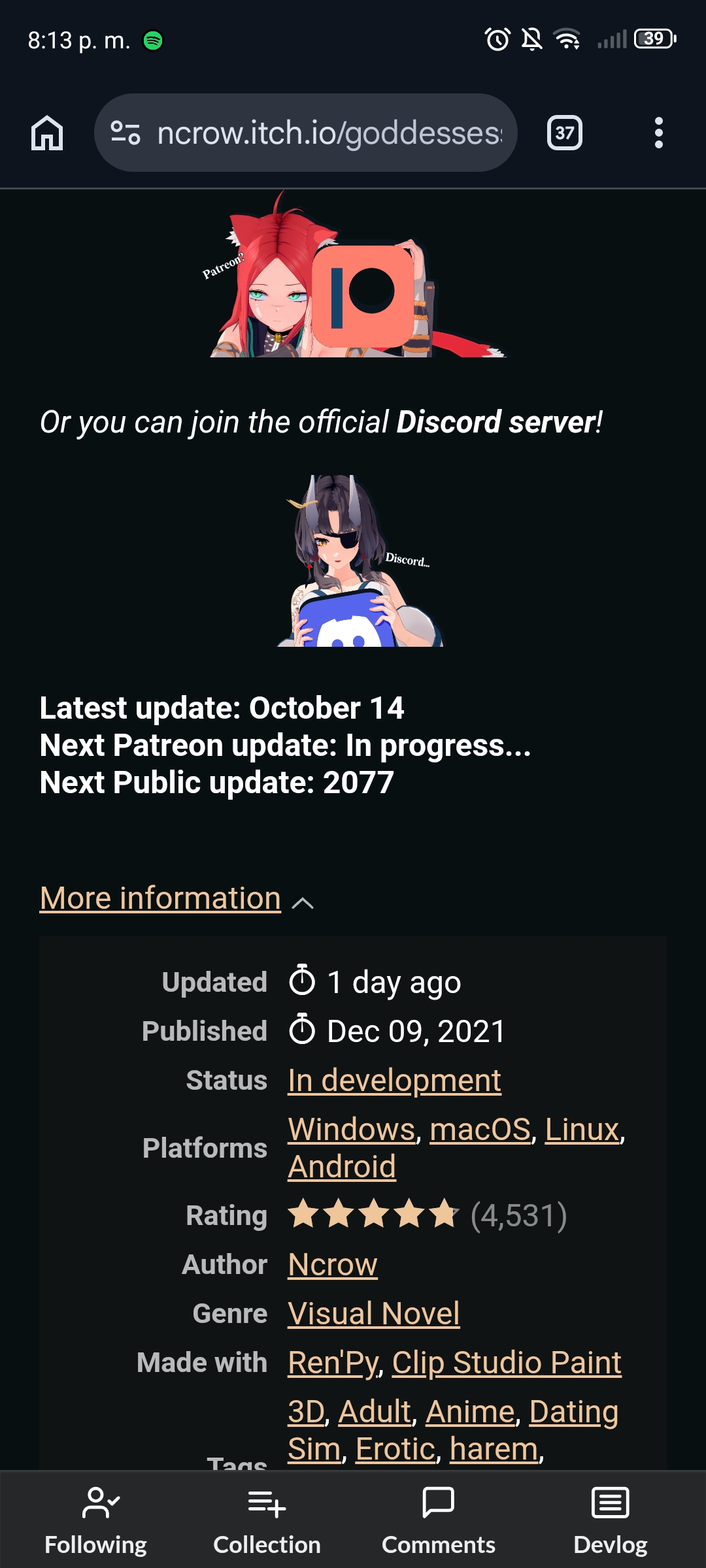Open the Ren'Py made-with link
706x1568 pixels.
[x=333, y=1362]
